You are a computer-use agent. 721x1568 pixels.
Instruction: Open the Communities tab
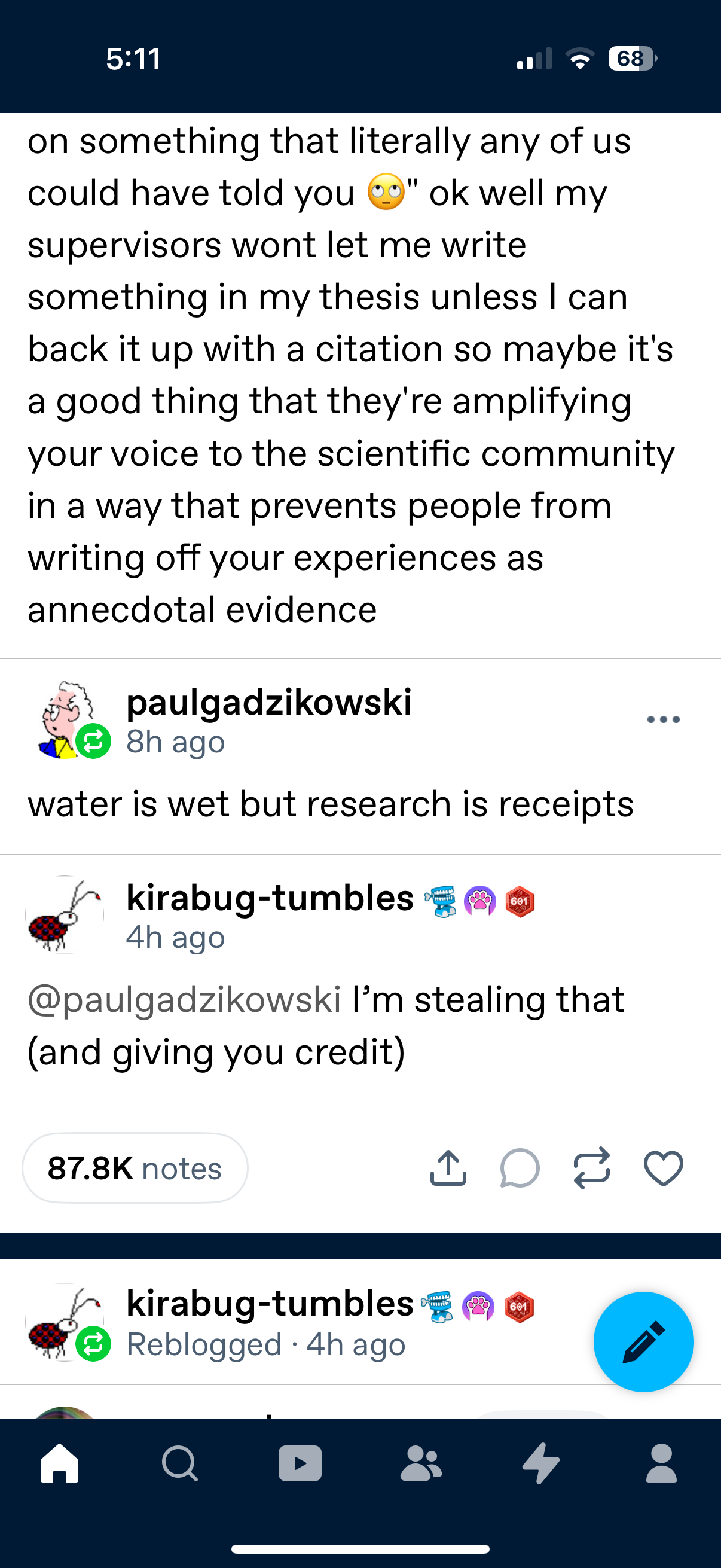click(420, 1463)
